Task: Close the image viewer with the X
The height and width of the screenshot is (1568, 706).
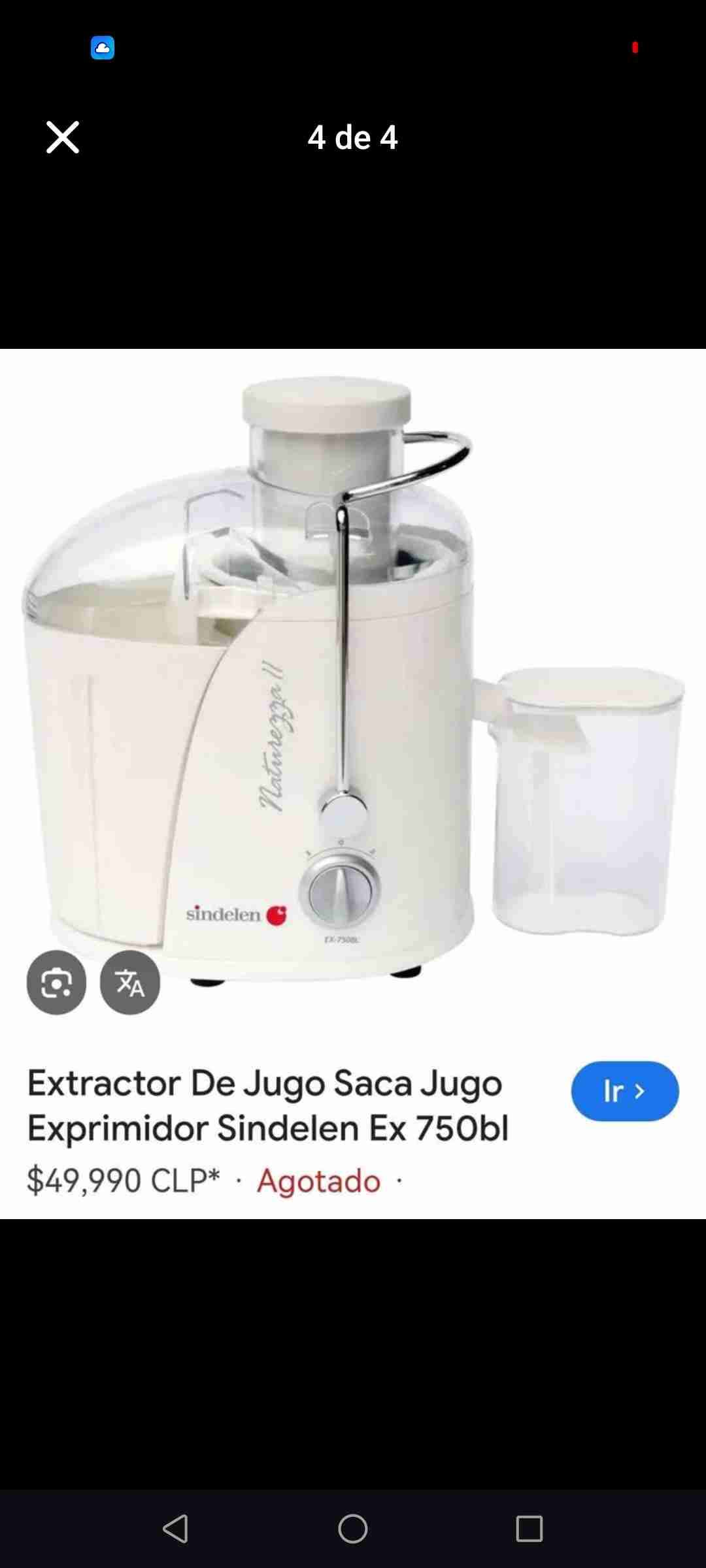Action: 62,138
